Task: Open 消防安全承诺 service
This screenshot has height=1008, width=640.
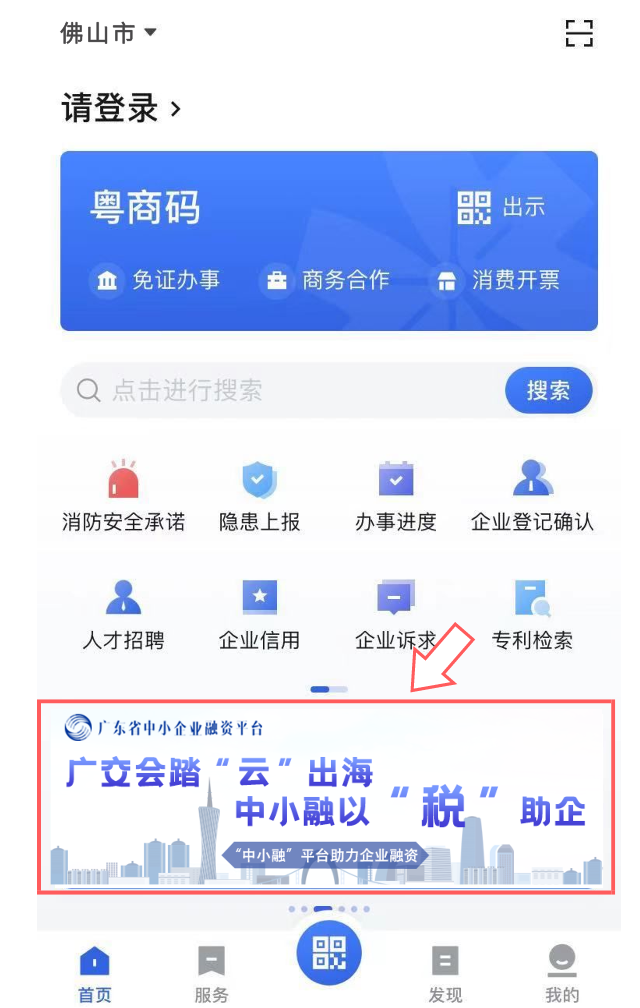Action: point(123,497)
